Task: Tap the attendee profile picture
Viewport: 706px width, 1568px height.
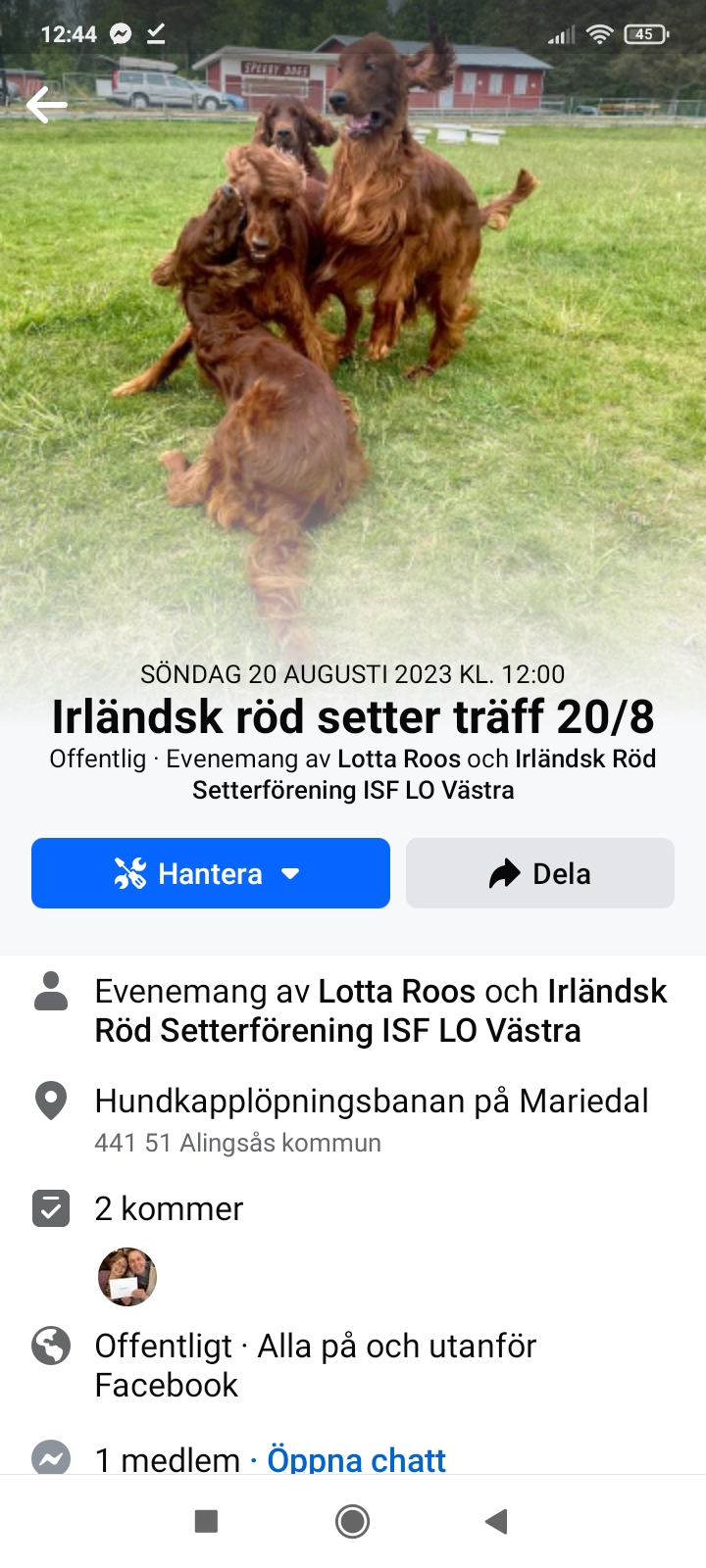Action: [127, 1276]
